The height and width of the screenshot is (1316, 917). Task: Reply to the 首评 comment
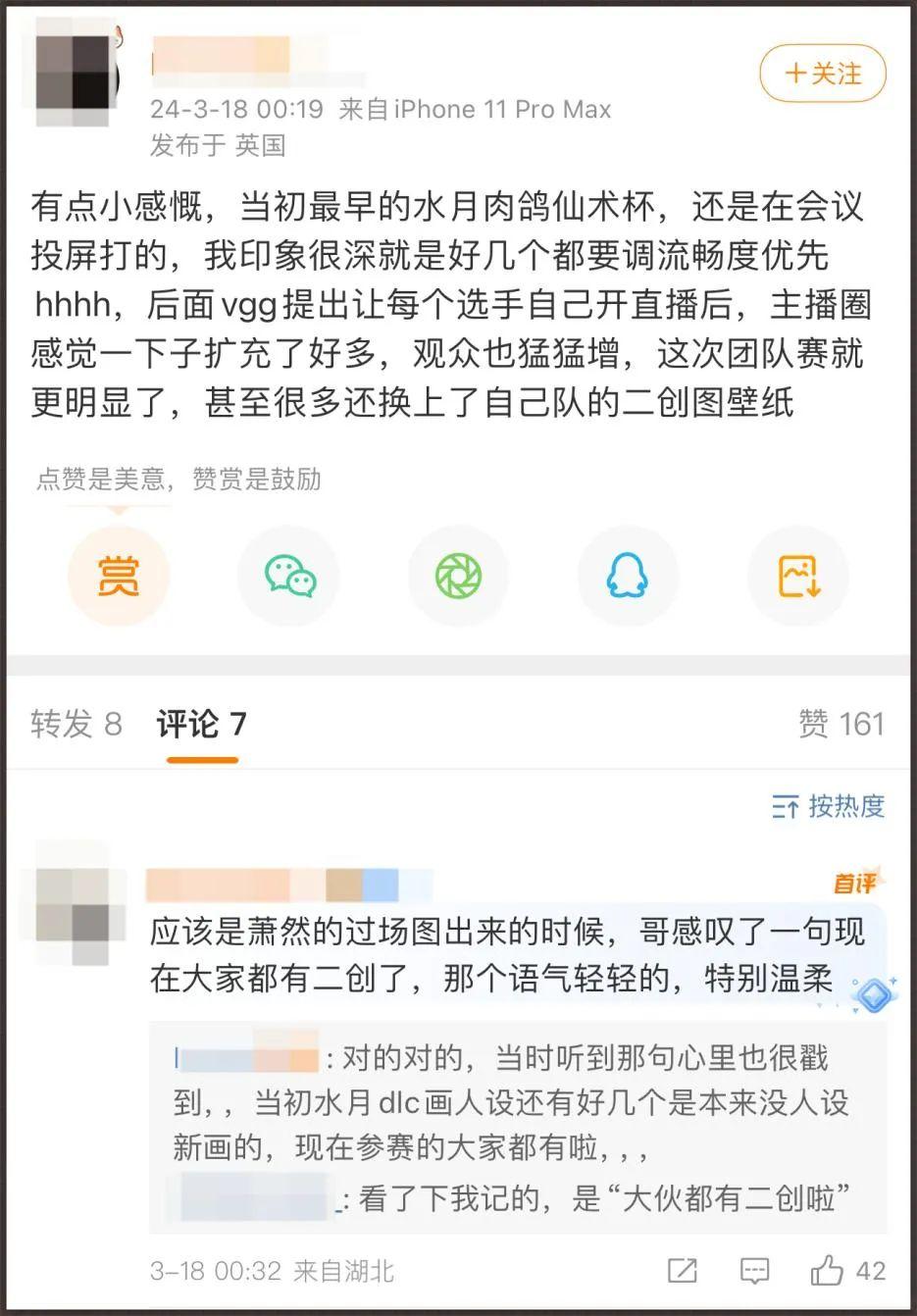tap(754, 1271)
